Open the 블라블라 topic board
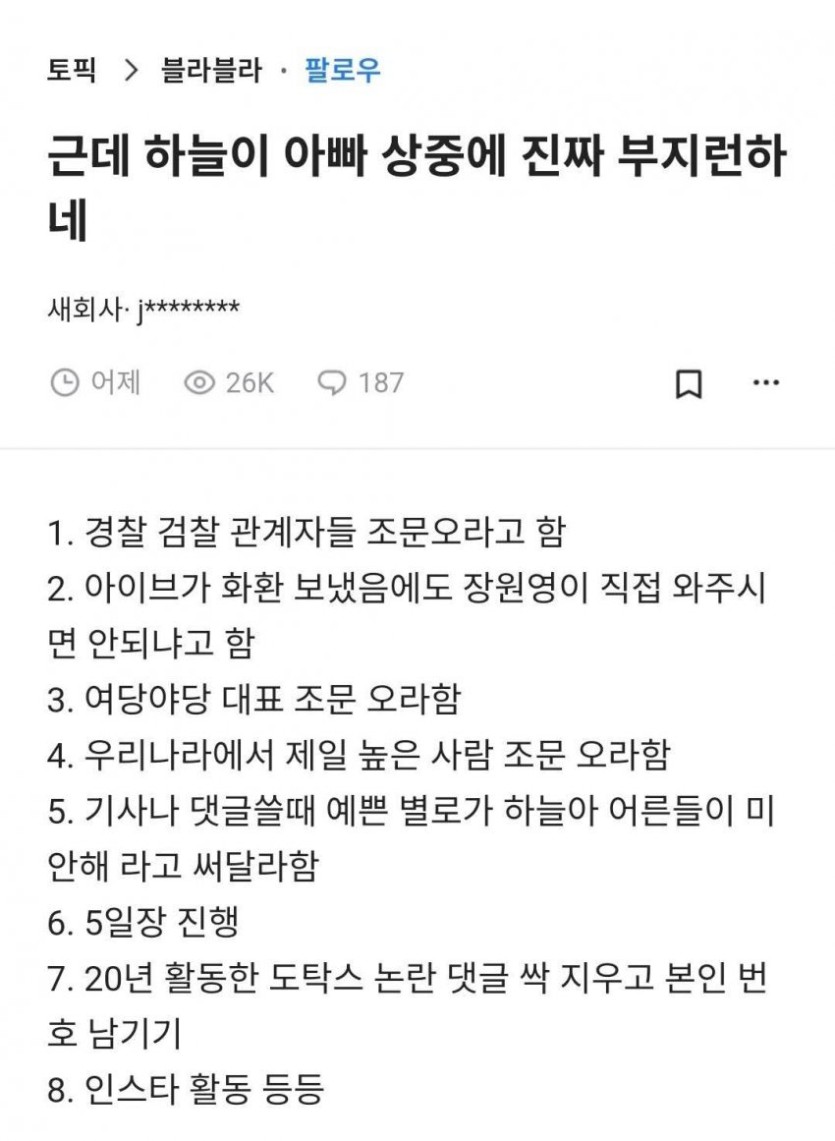This screenshot has height=1141, width=835. tap(211, 70)
